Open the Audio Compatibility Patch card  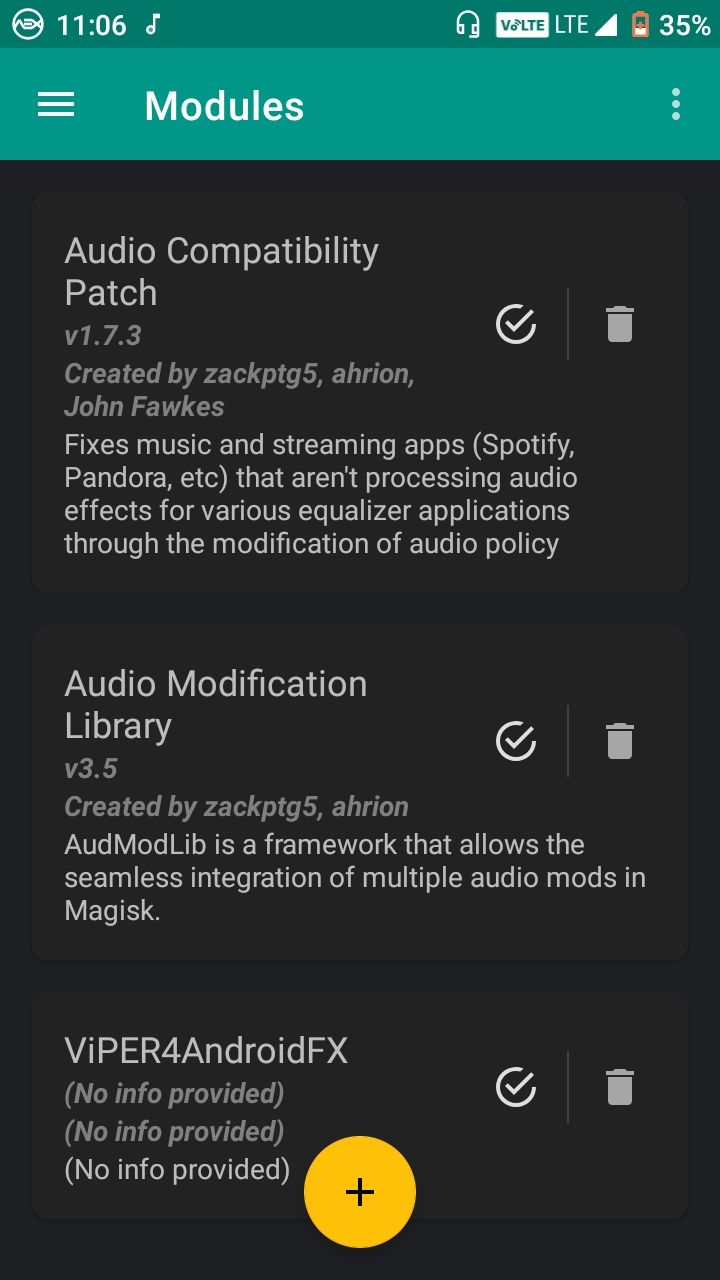coord(360,393)
